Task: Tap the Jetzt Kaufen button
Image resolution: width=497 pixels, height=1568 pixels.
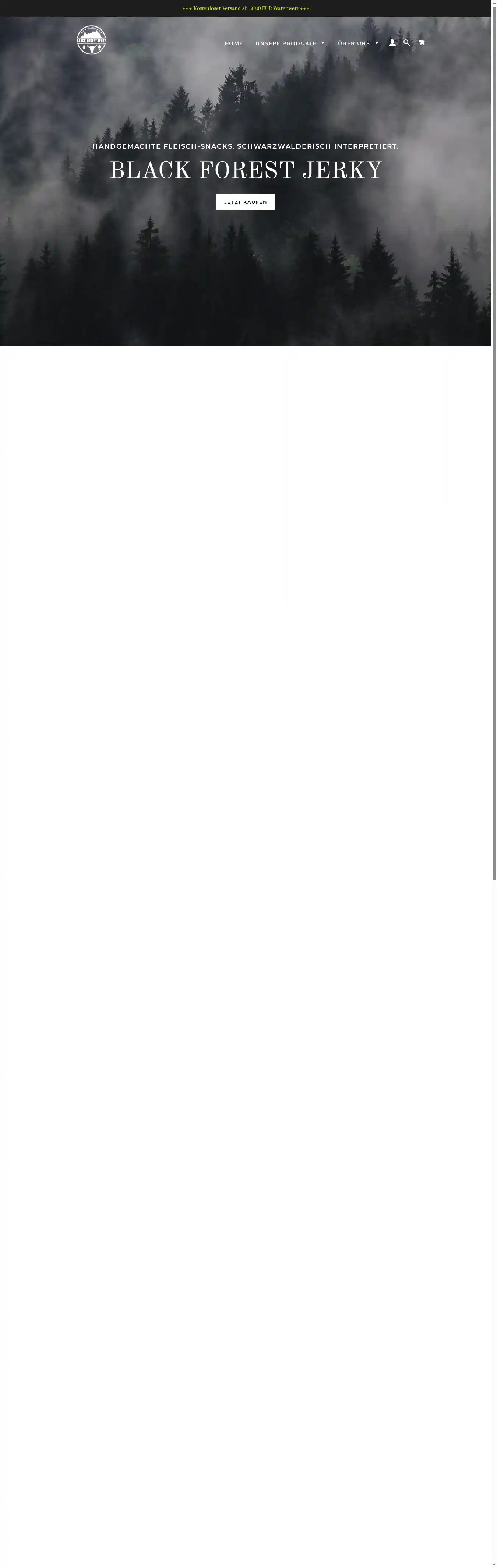Action: (x=246, y=202)
